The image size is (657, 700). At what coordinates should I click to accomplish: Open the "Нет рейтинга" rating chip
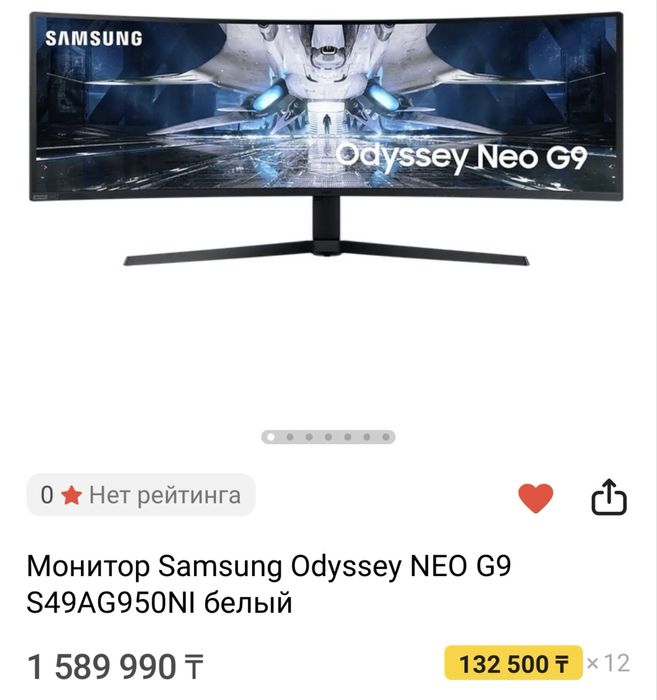[141, 495]
